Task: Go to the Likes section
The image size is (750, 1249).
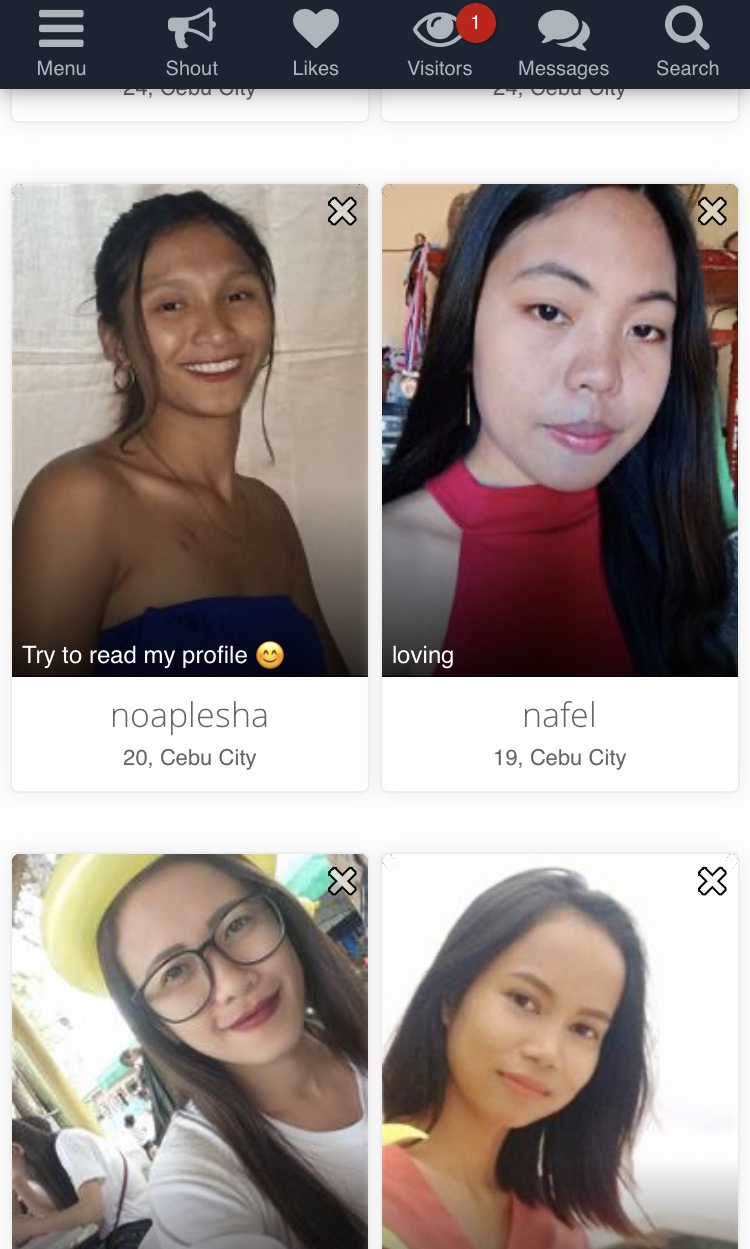Action: click(315, 44)
